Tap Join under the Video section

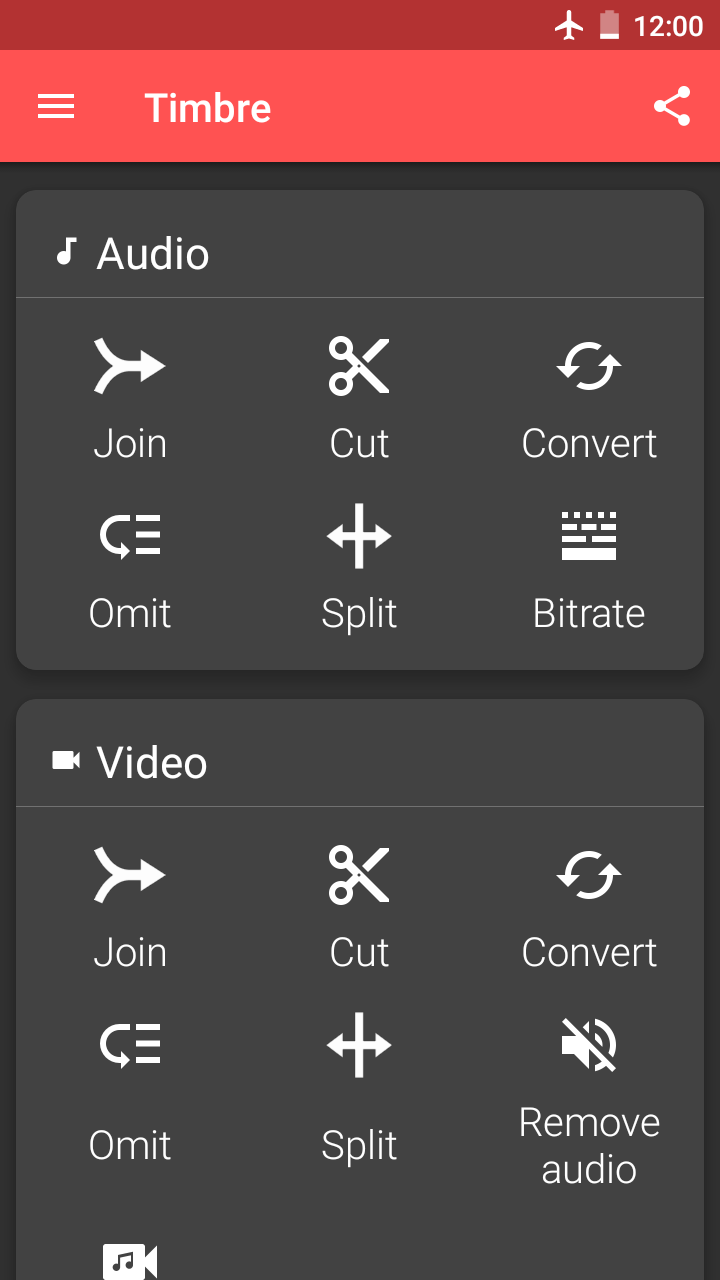point(130,906)
